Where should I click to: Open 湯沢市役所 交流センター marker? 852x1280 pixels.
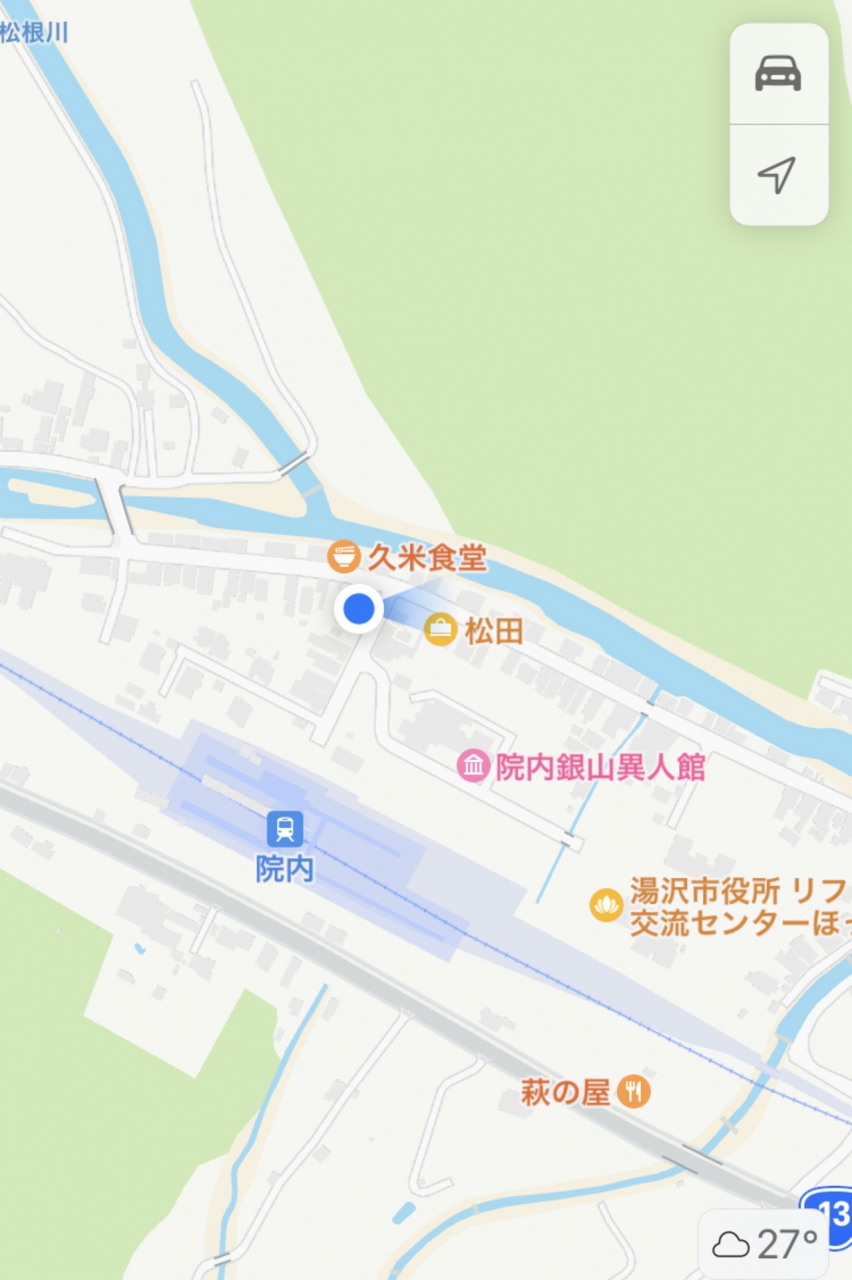click(606, 906)
